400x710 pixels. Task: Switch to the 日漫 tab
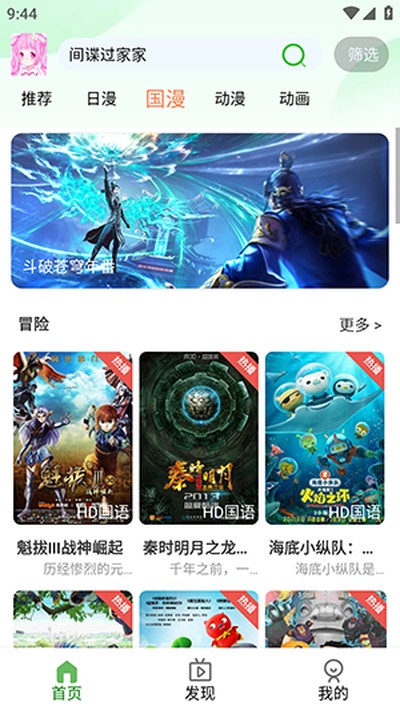pos(101,99)
